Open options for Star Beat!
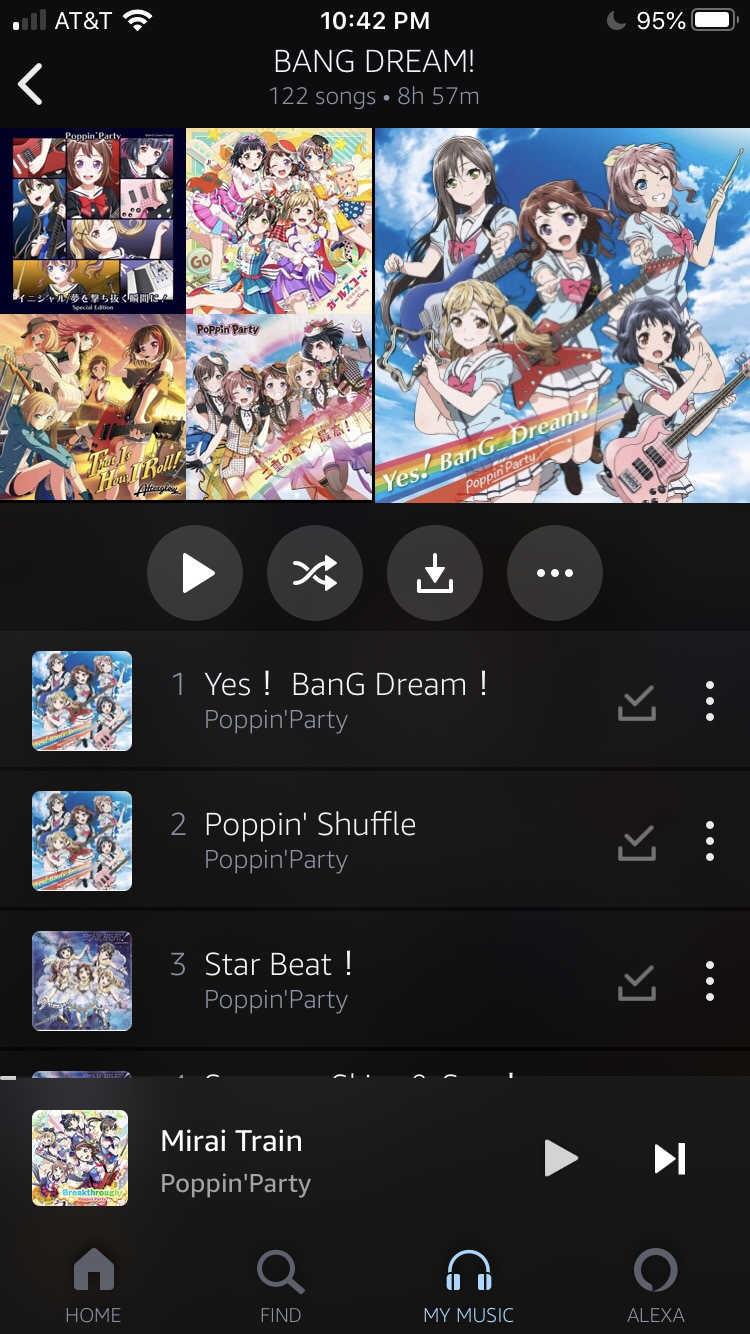The image size is (750, 1334). tap(709, 981)
